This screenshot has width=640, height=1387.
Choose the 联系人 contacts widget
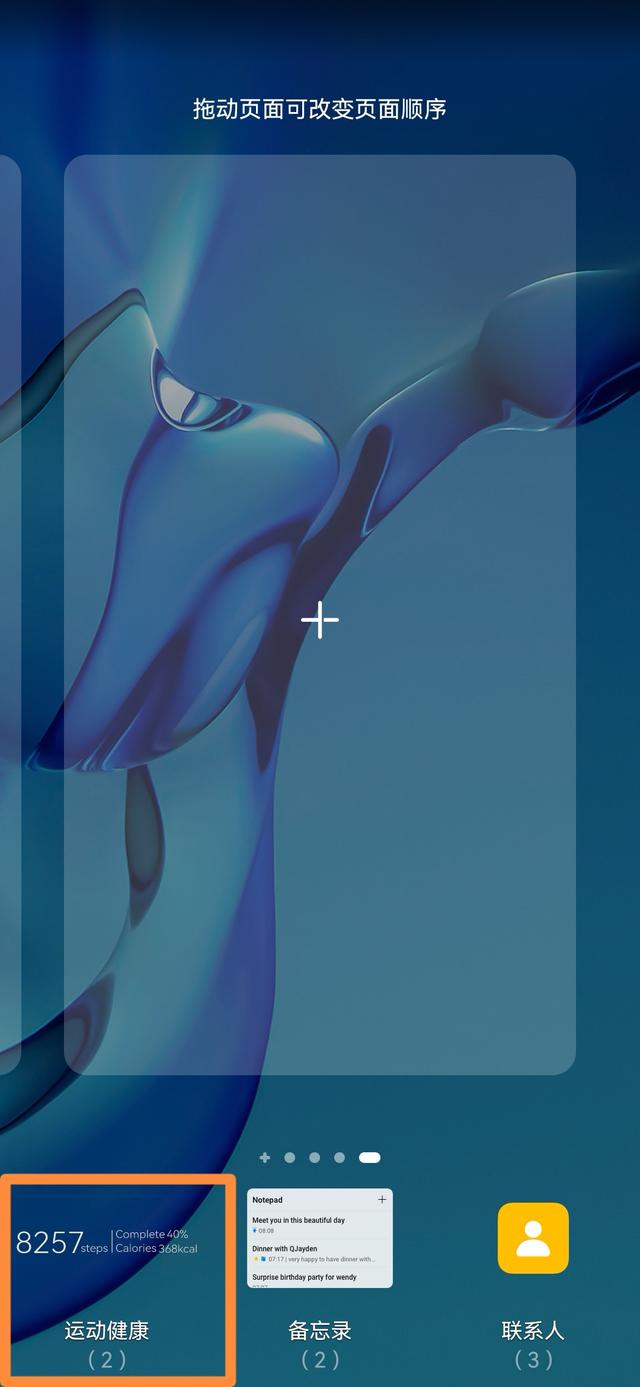pos(533,1238)
